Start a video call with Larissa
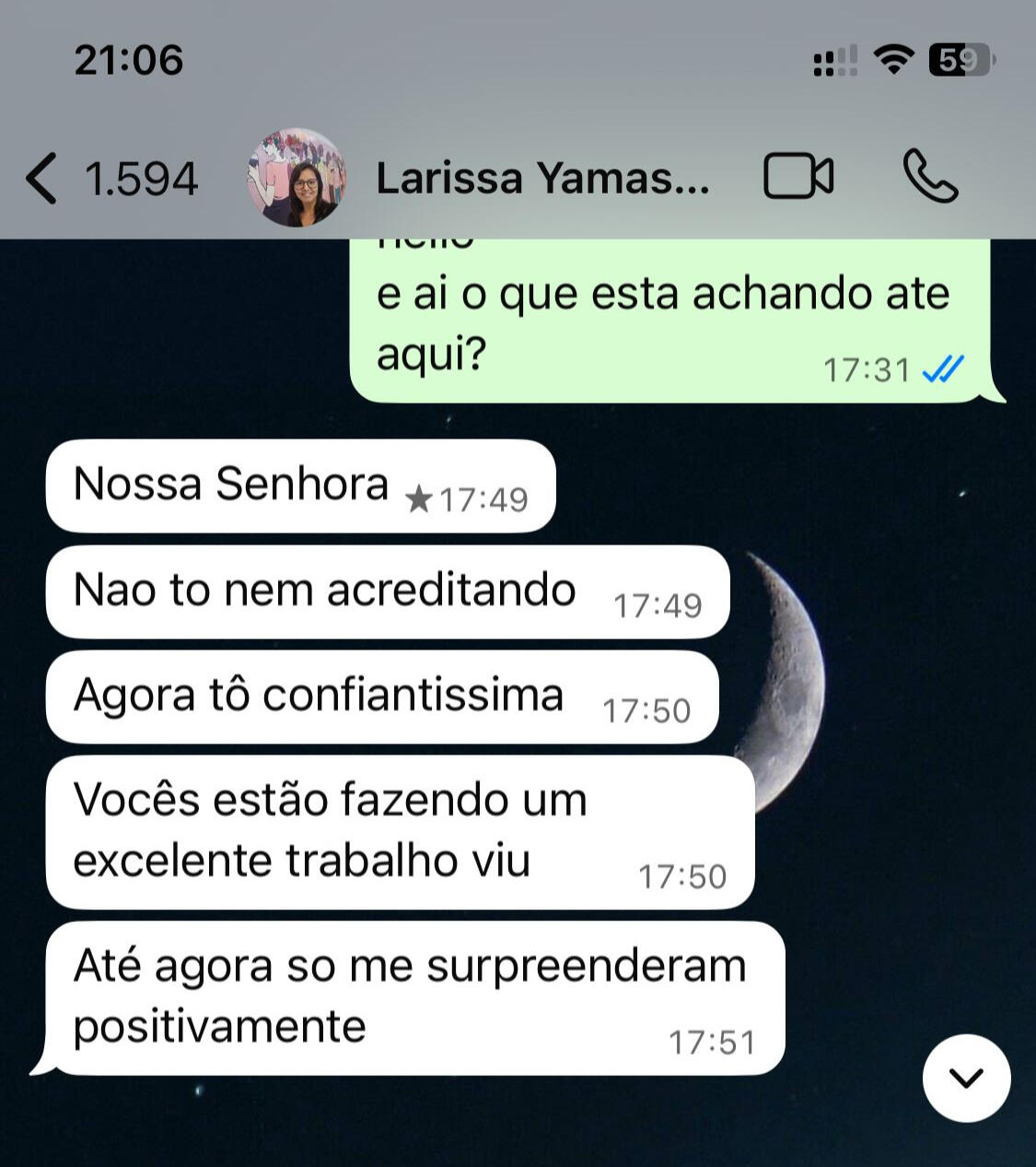 797,177
